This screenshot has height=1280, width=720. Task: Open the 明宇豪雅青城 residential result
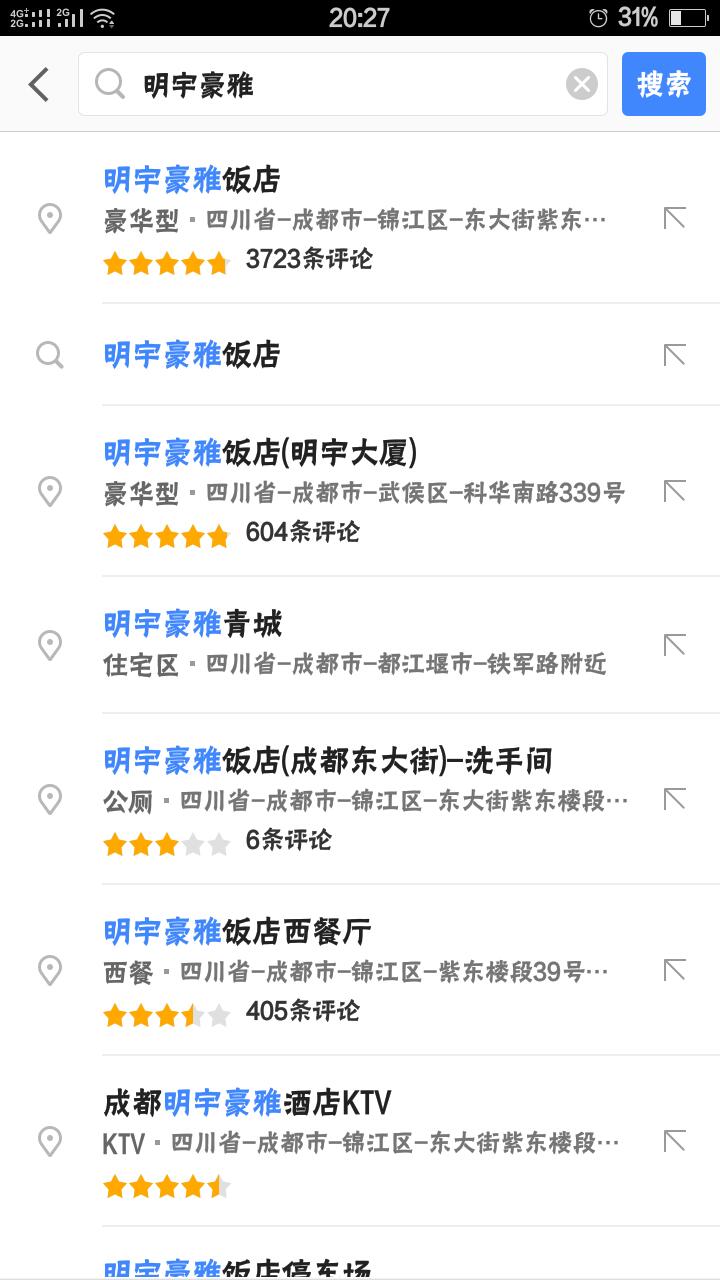point(360,645)
